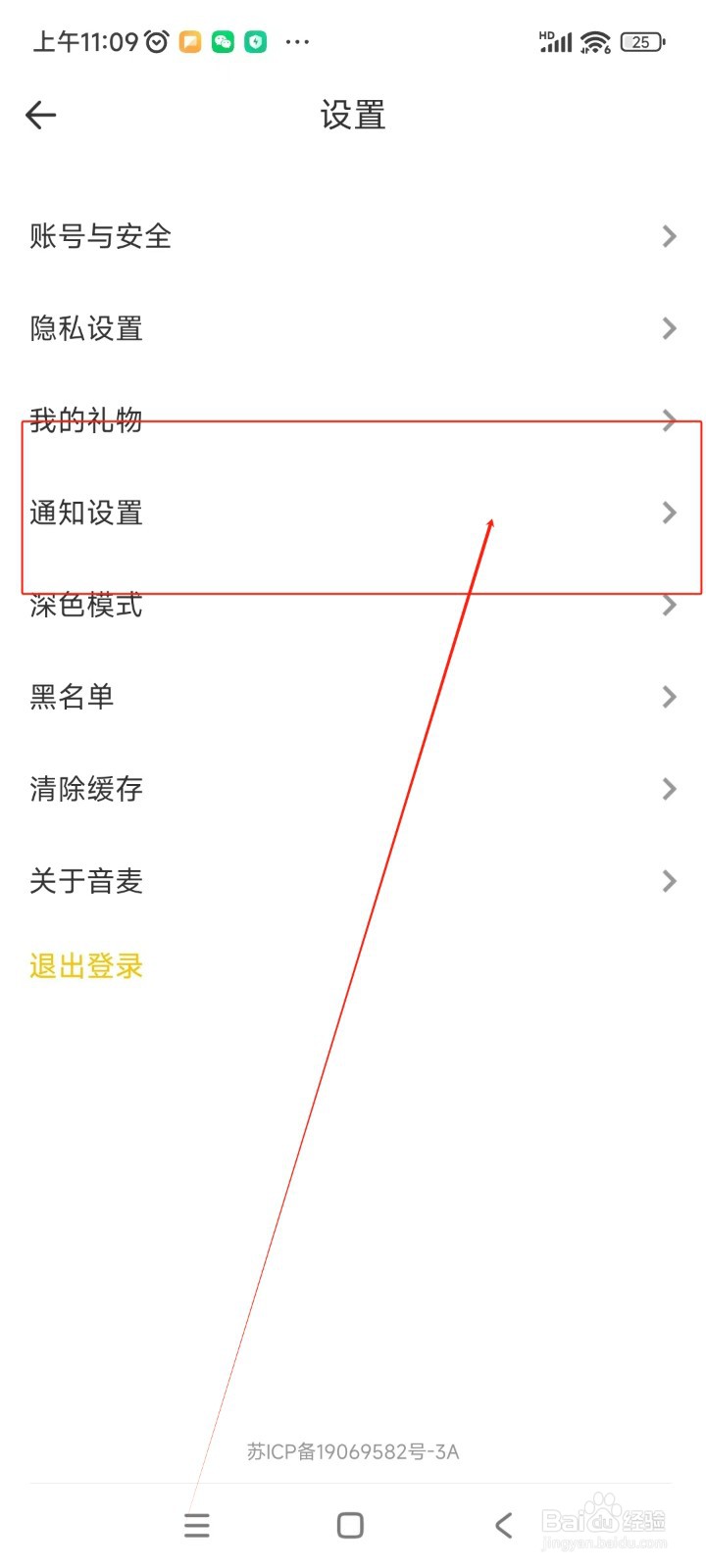
Task: Tap the WeChat icon in the status bar
Action: [x=223, y=40]
